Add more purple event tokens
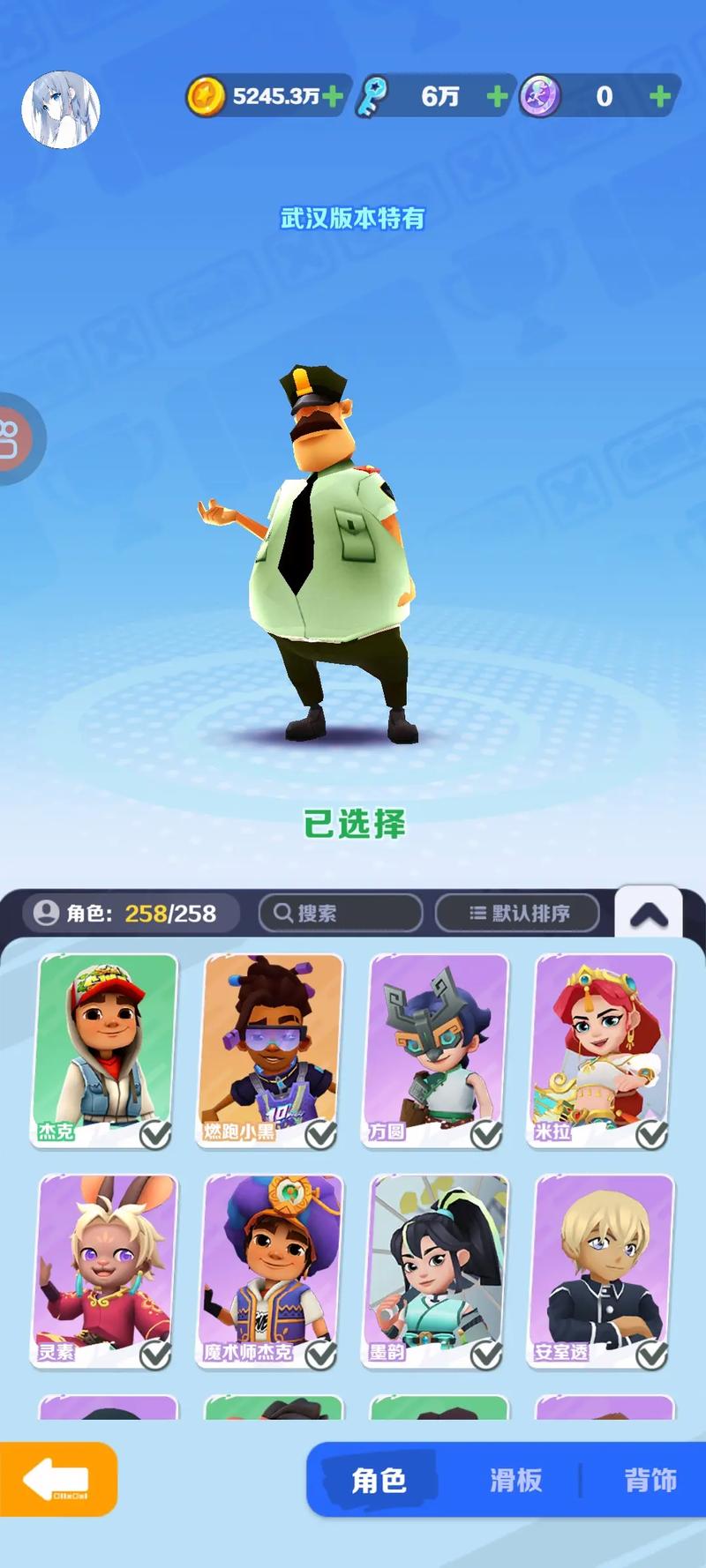Image resolution: width=706 pixels, height=1568 pixels. pos(660,96)
